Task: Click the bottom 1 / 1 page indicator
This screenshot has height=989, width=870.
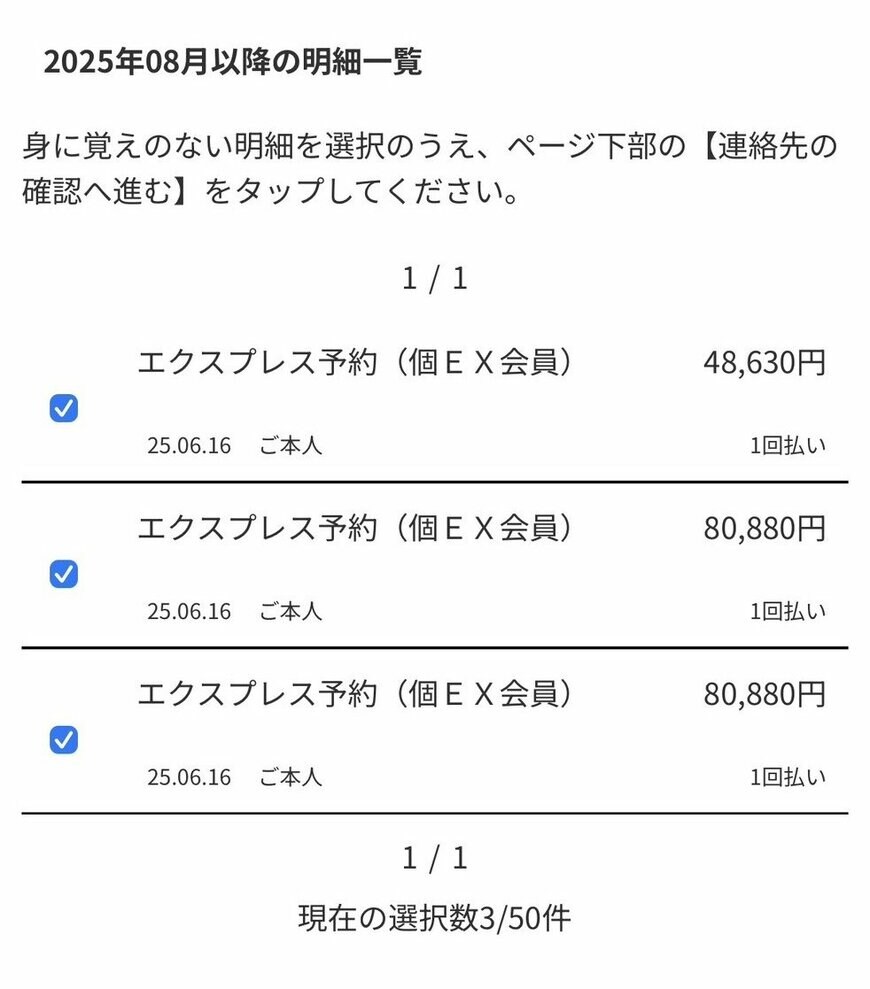Action: [x=435, y=856]
